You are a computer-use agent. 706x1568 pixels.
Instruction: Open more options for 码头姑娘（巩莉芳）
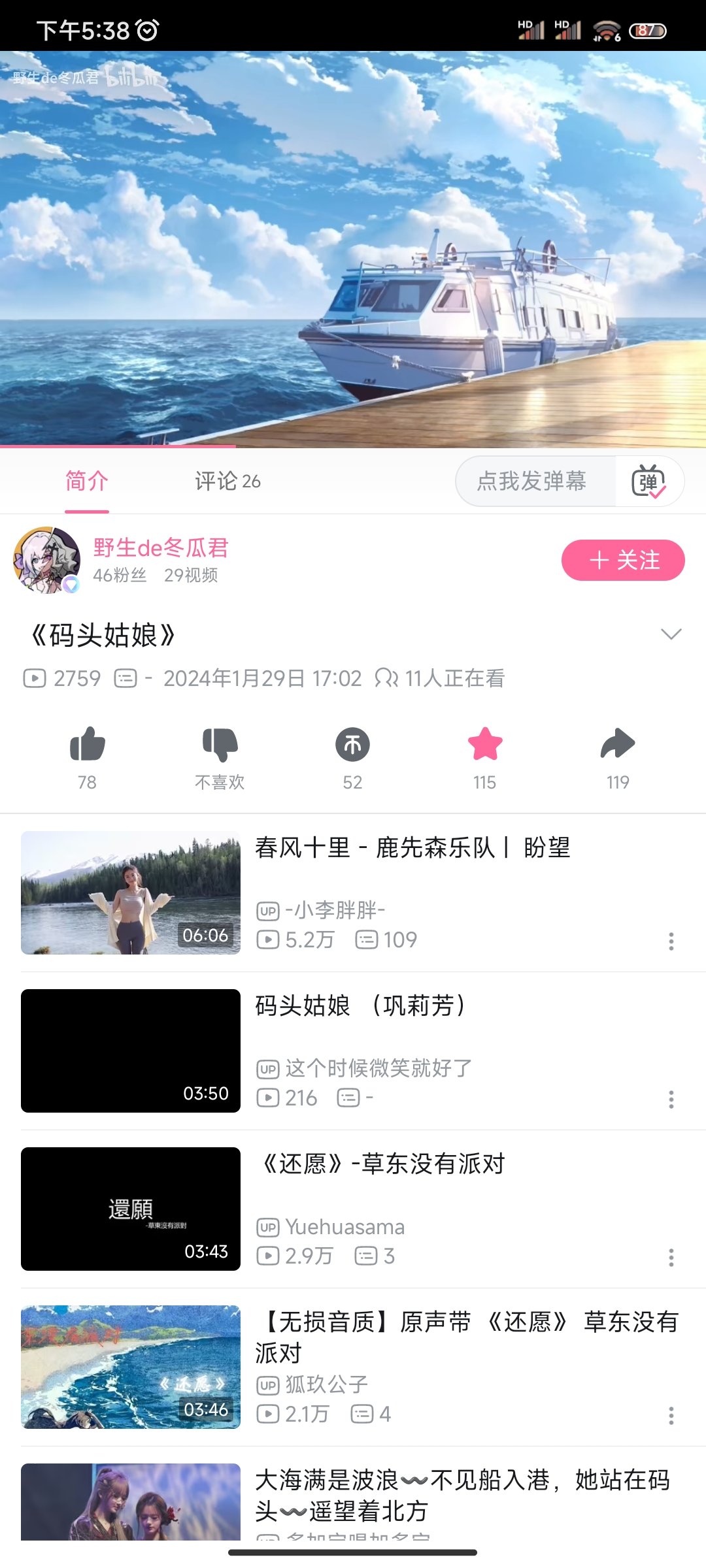671,1100
